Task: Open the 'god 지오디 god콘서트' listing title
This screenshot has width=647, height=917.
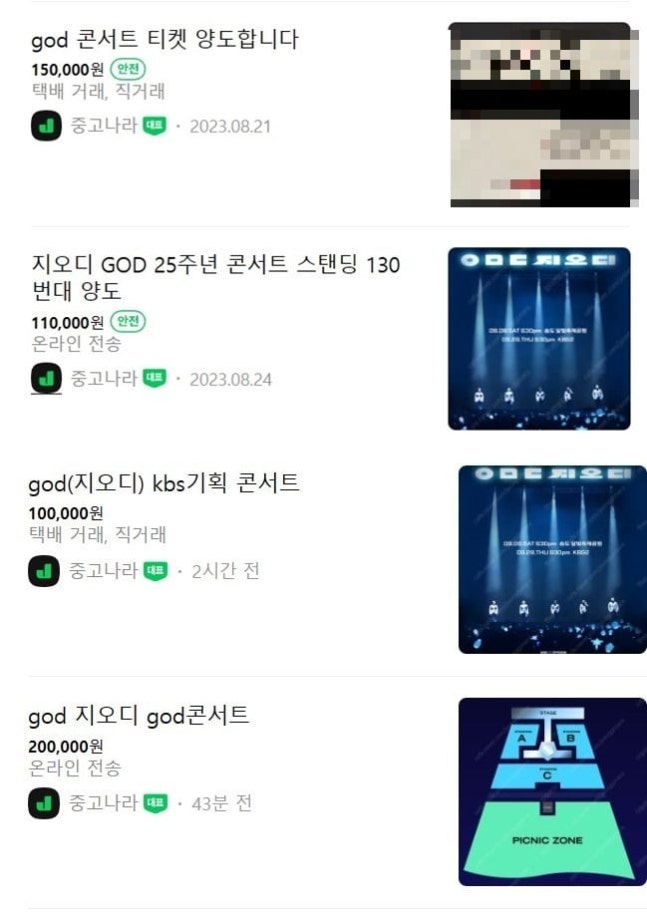Action: pyautogui.click(x=140, y=716)
